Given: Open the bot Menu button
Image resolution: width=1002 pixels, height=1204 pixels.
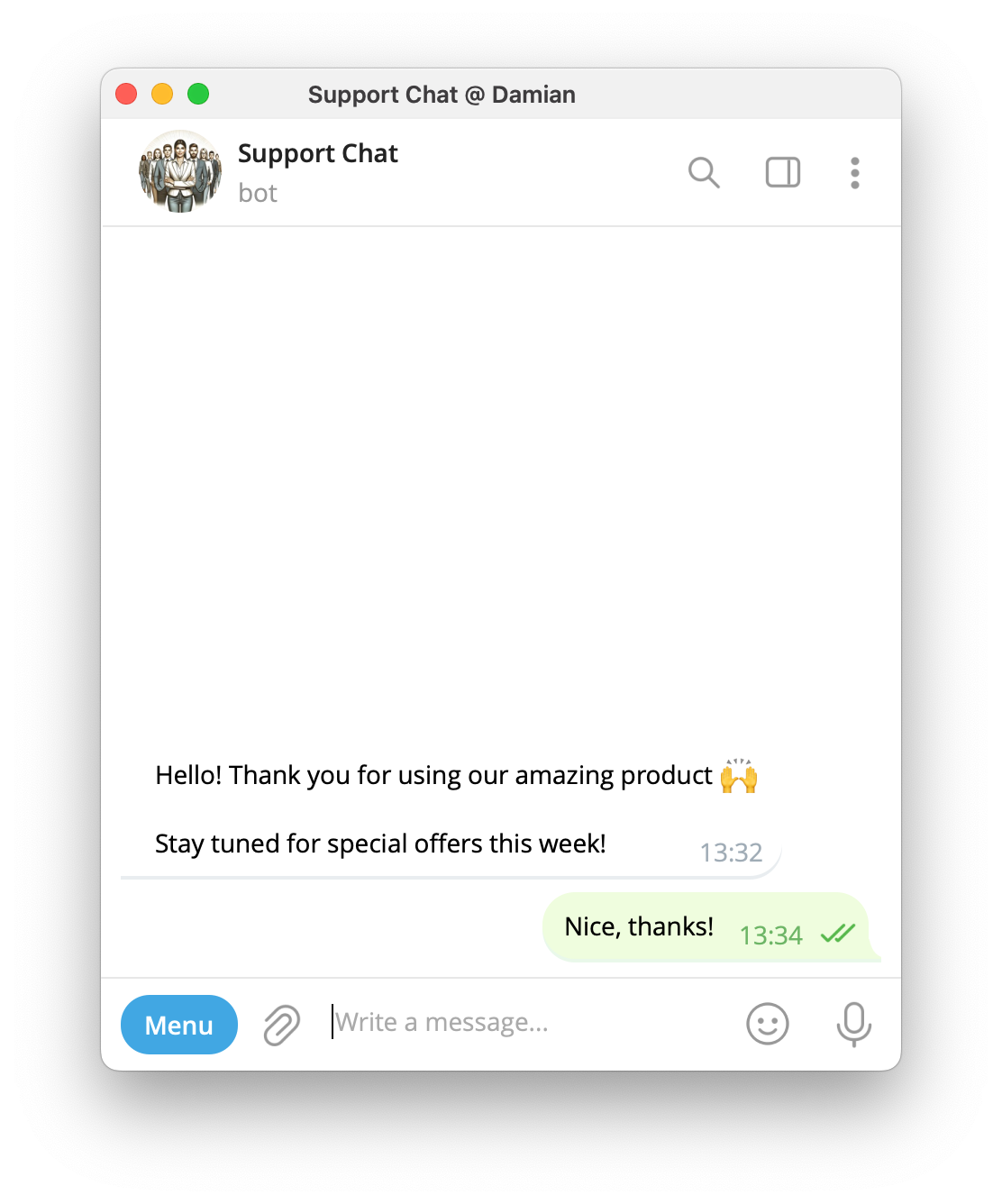Looking at the screenshot, I should (x=179, y=1025).
